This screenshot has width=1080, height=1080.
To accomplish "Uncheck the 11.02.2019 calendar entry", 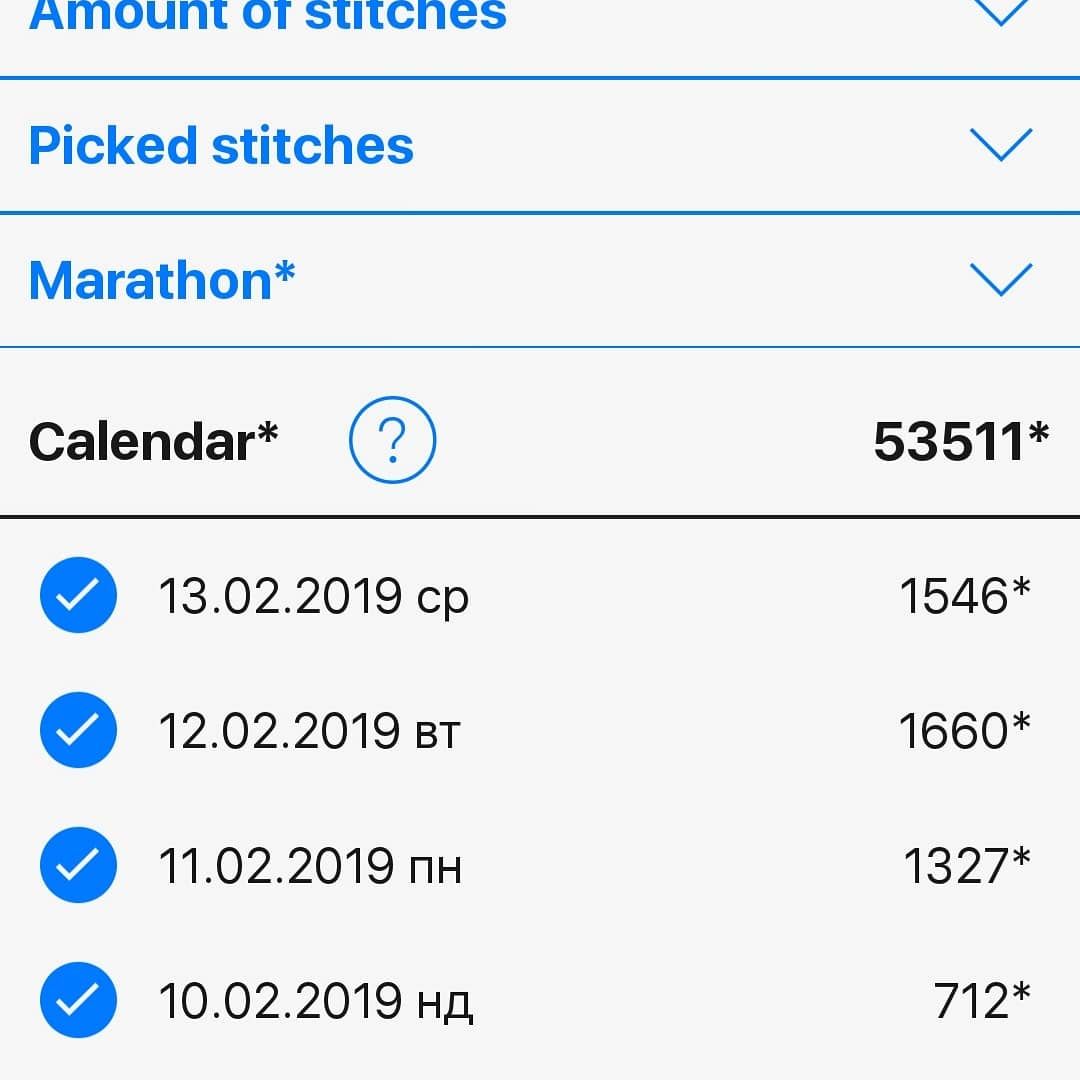I will pos(78,865).
